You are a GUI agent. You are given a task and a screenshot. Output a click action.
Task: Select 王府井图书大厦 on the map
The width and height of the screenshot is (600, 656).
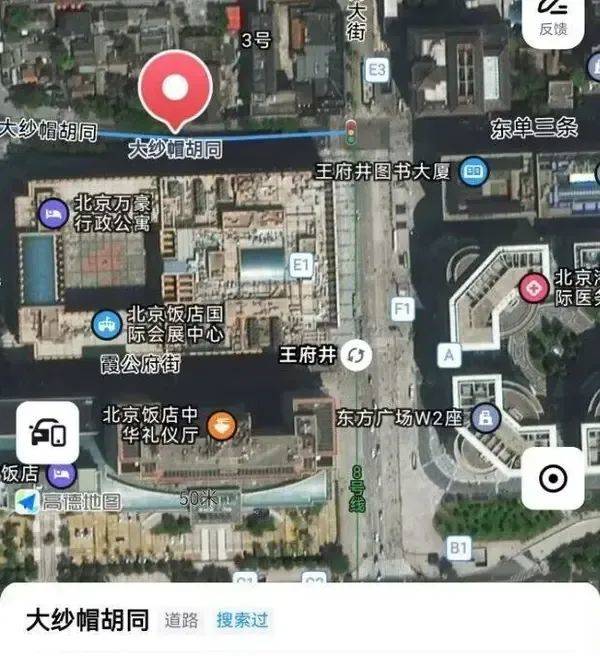tap(474, 172)
